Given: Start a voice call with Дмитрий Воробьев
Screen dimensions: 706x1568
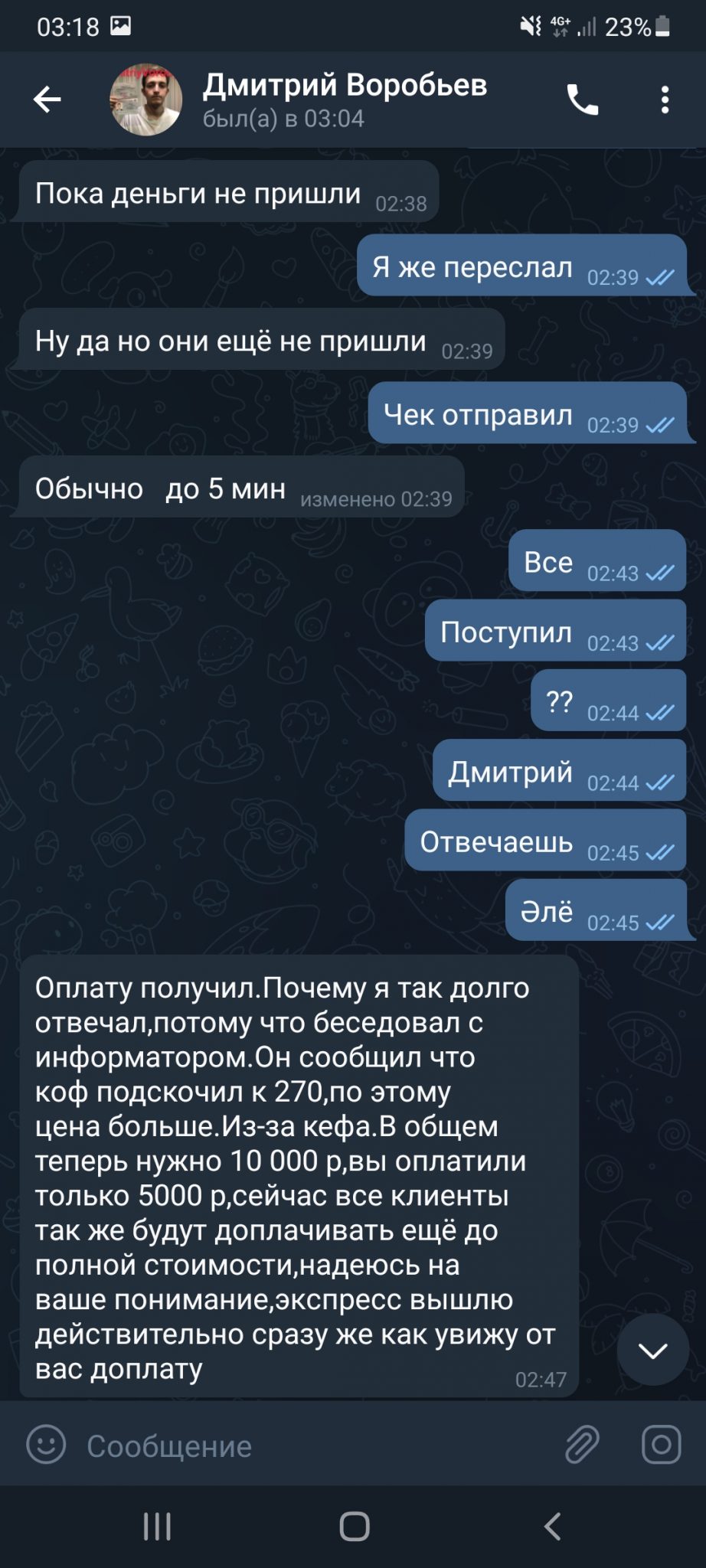Looking at the screenshot, I should pos(582,100).
